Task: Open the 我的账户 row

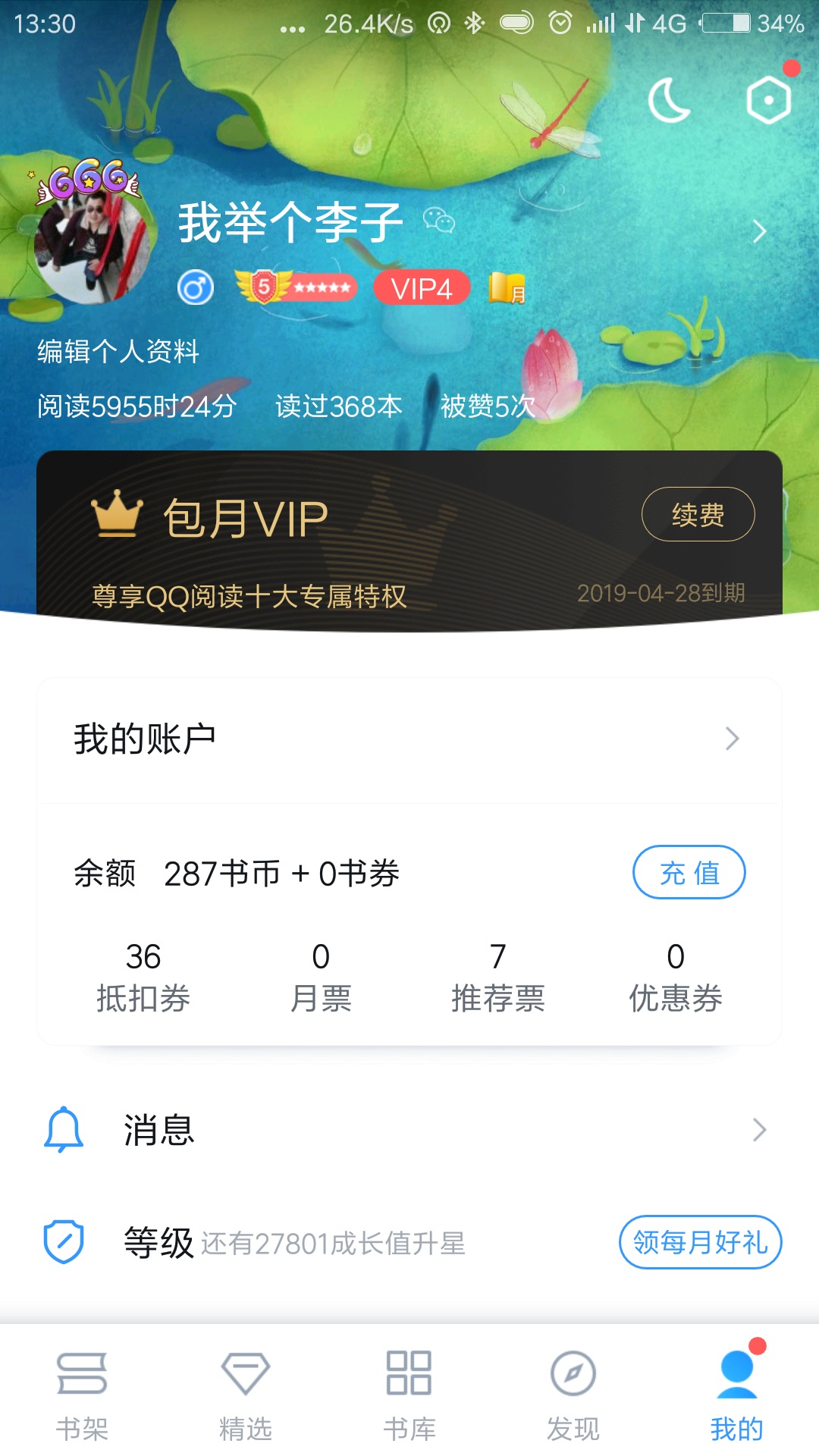Action: coord(409,739)
